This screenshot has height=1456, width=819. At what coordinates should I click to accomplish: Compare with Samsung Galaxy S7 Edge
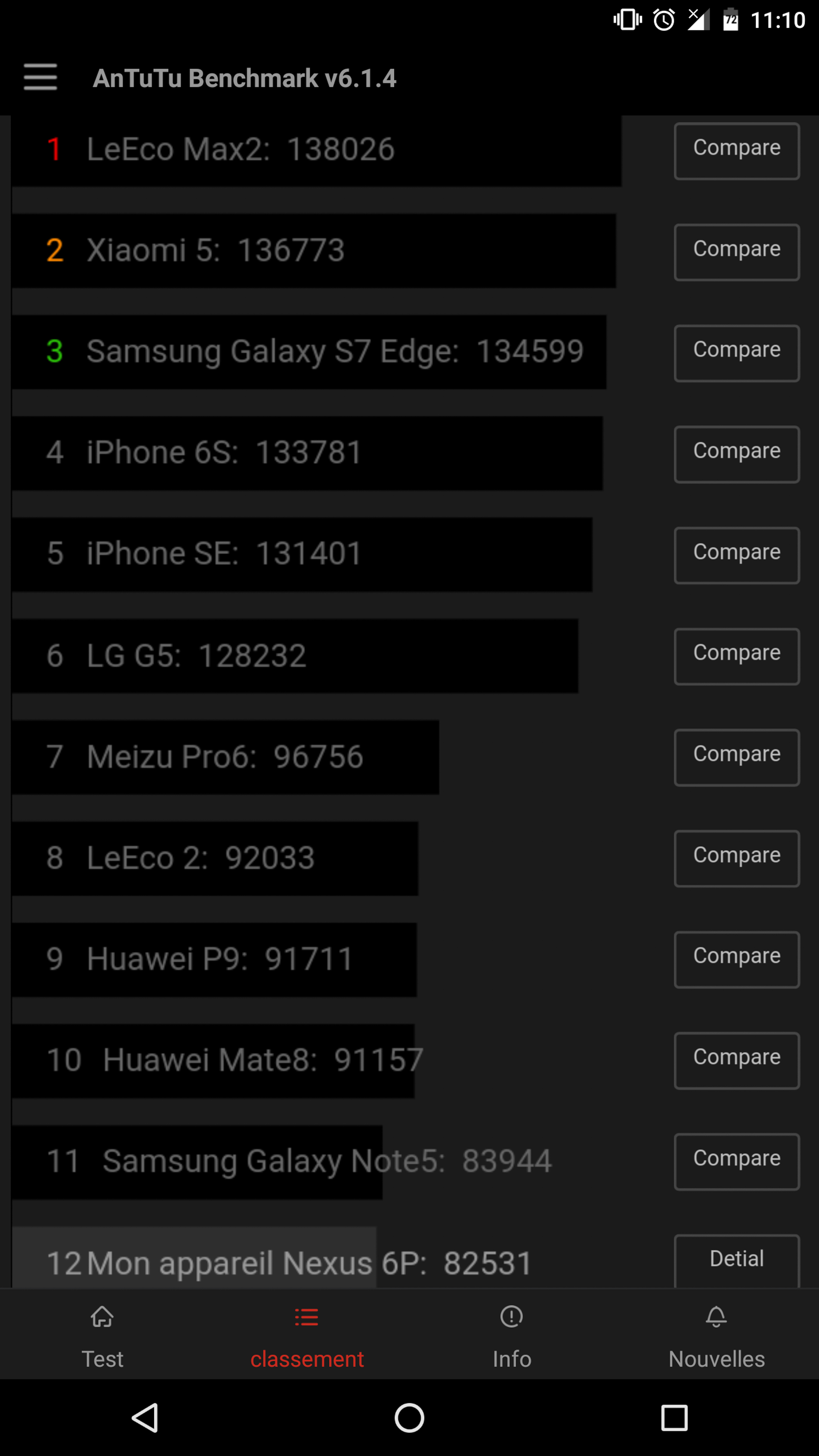pyautogui.click(x=736, y=353)
